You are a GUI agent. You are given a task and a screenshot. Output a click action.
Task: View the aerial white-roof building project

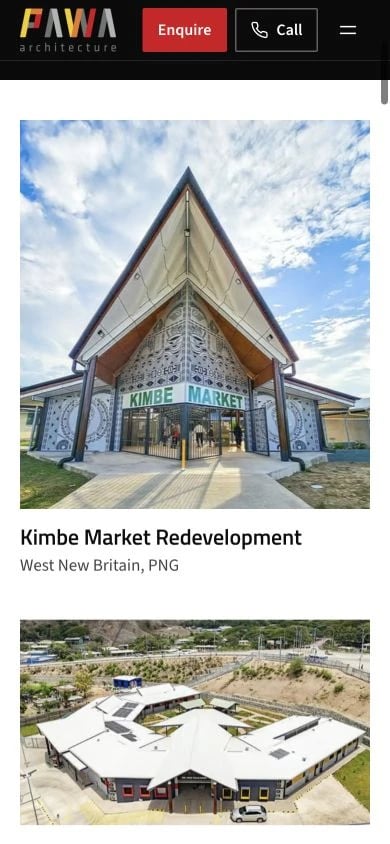[x=195, y=722]
